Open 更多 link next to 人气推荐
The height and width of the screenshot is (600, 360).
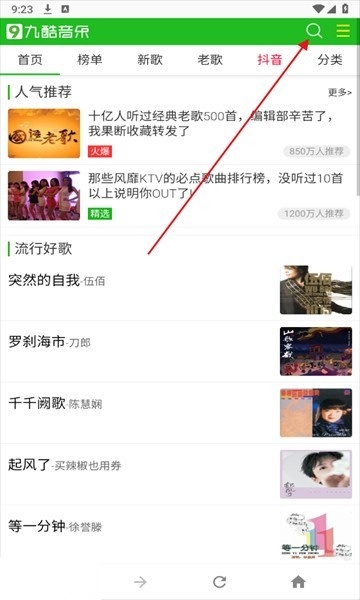click(x=339, y=92)
